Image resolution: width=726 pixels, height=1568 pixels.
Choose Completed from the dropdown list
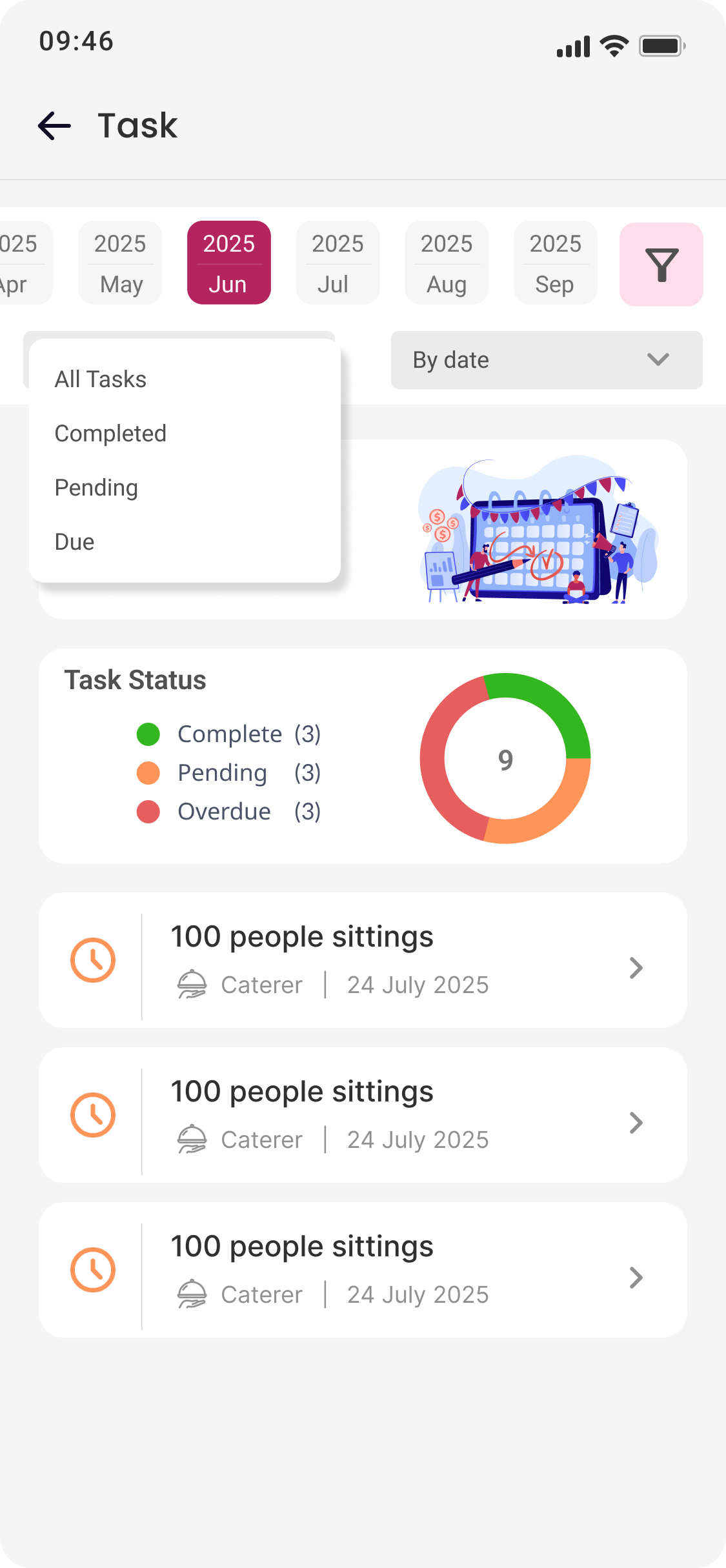pyautogui.click(x=110, y=434)
